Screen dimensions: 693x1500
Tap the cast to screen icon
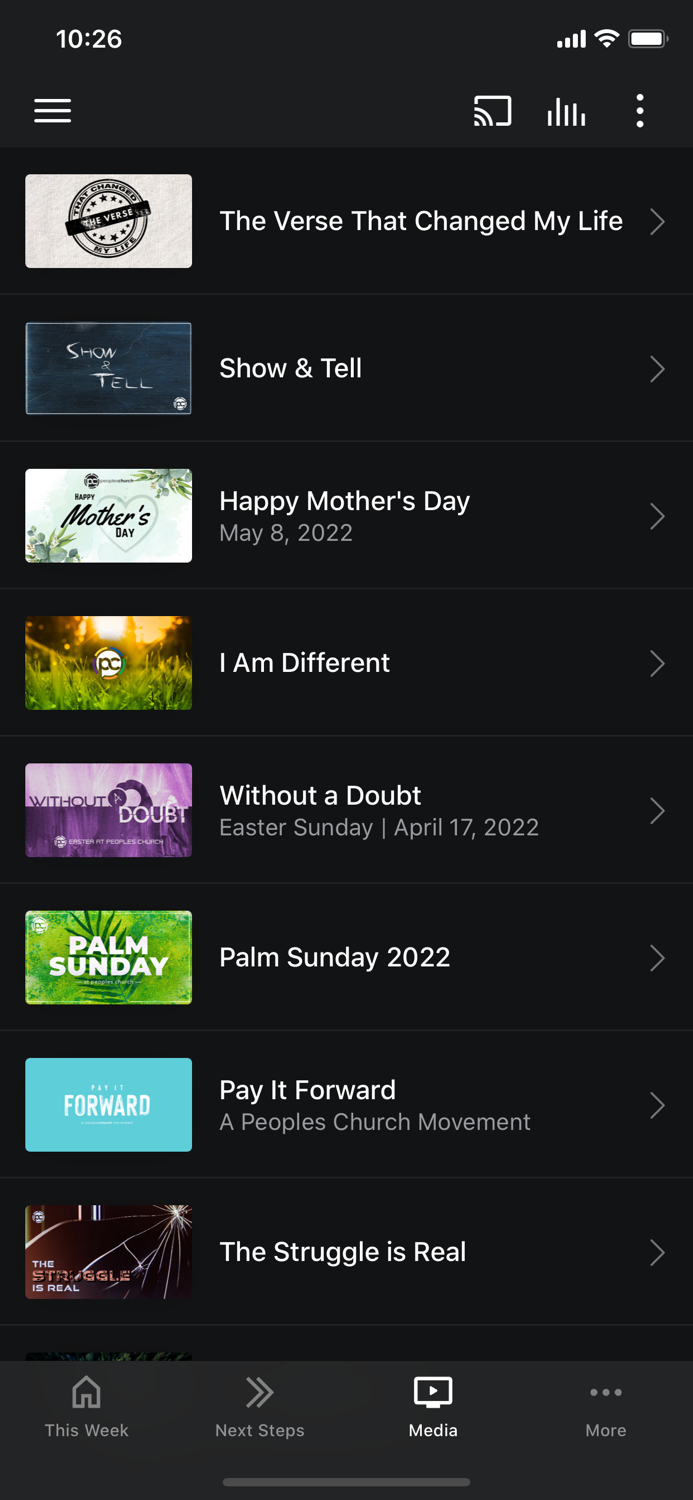(x=492, y=111)
